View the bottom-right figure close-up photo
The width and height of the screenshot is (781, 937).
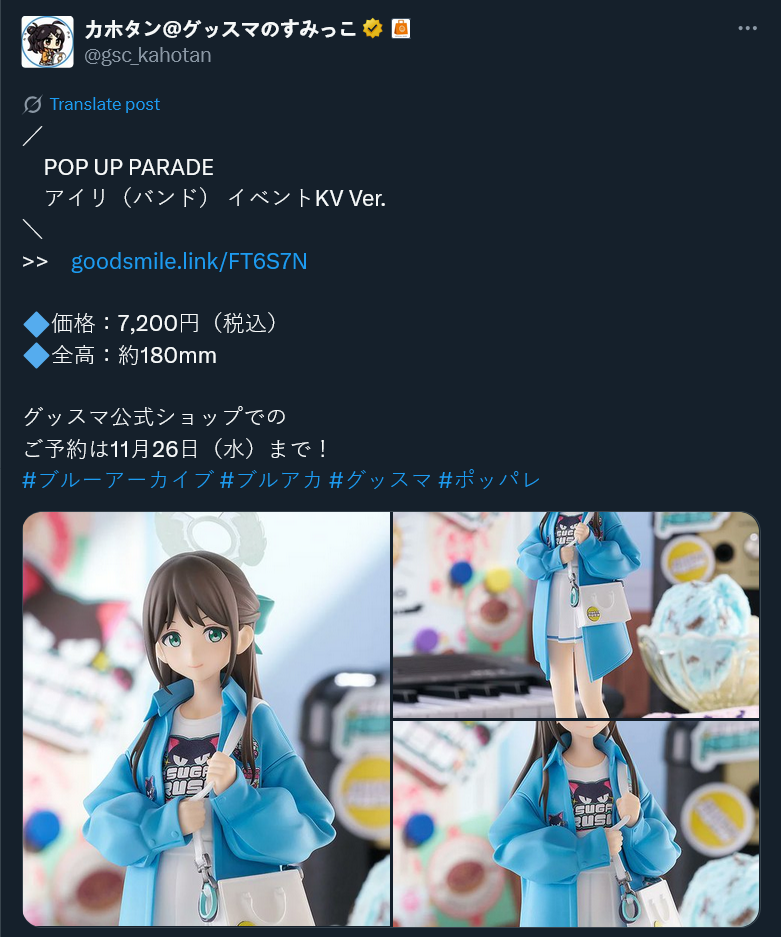576,824
